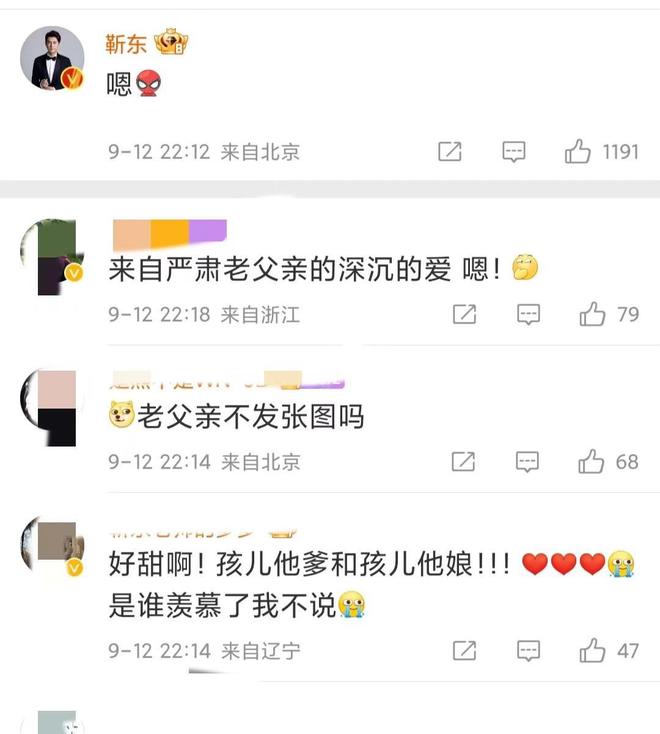660x734 pixels.
Task: Open 靳东's profile avatar
Action: coord(53,58)
